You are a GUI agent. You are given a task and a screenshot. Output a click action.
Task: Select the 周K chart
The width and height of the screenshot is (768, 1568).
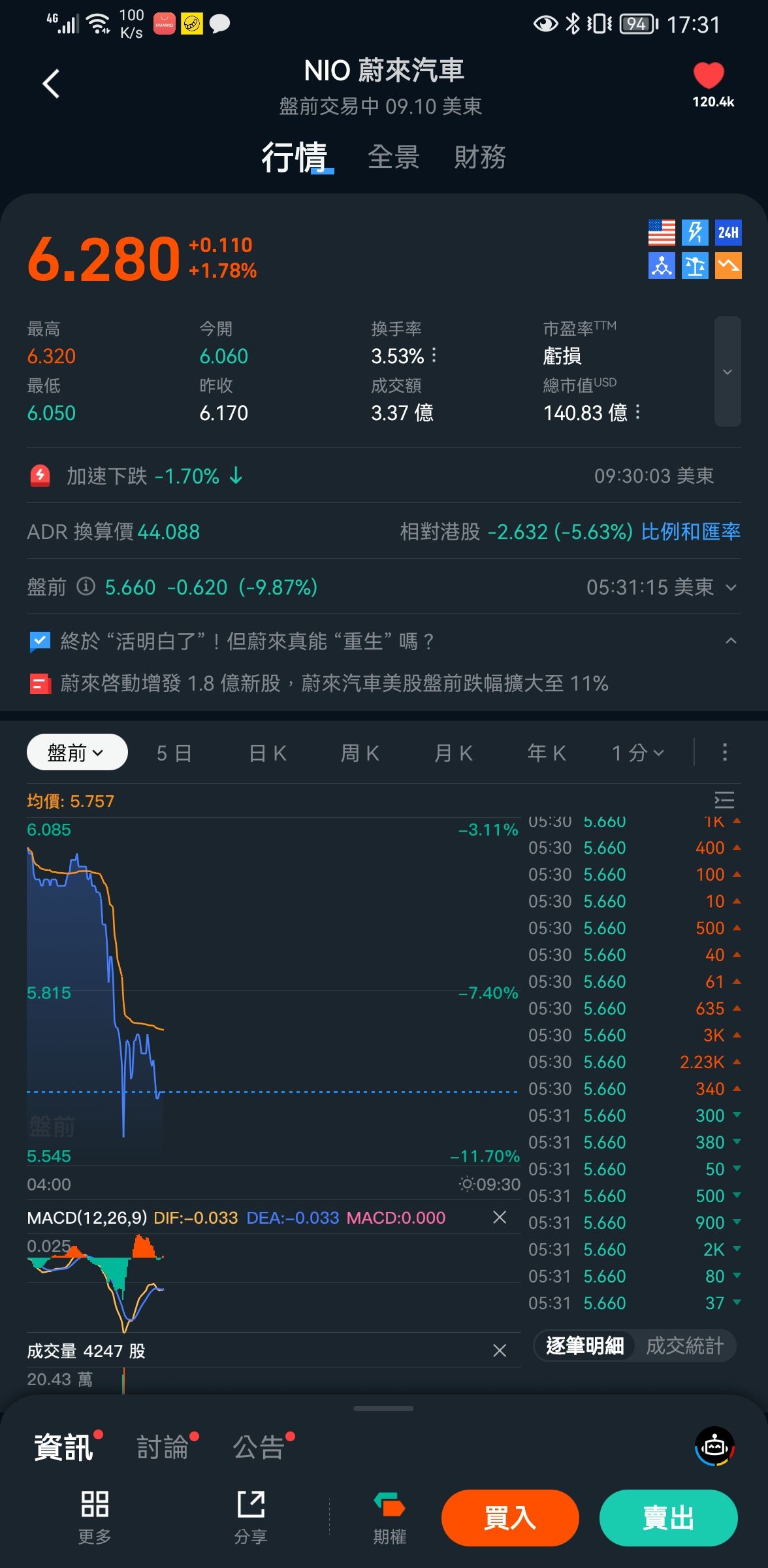360,753
